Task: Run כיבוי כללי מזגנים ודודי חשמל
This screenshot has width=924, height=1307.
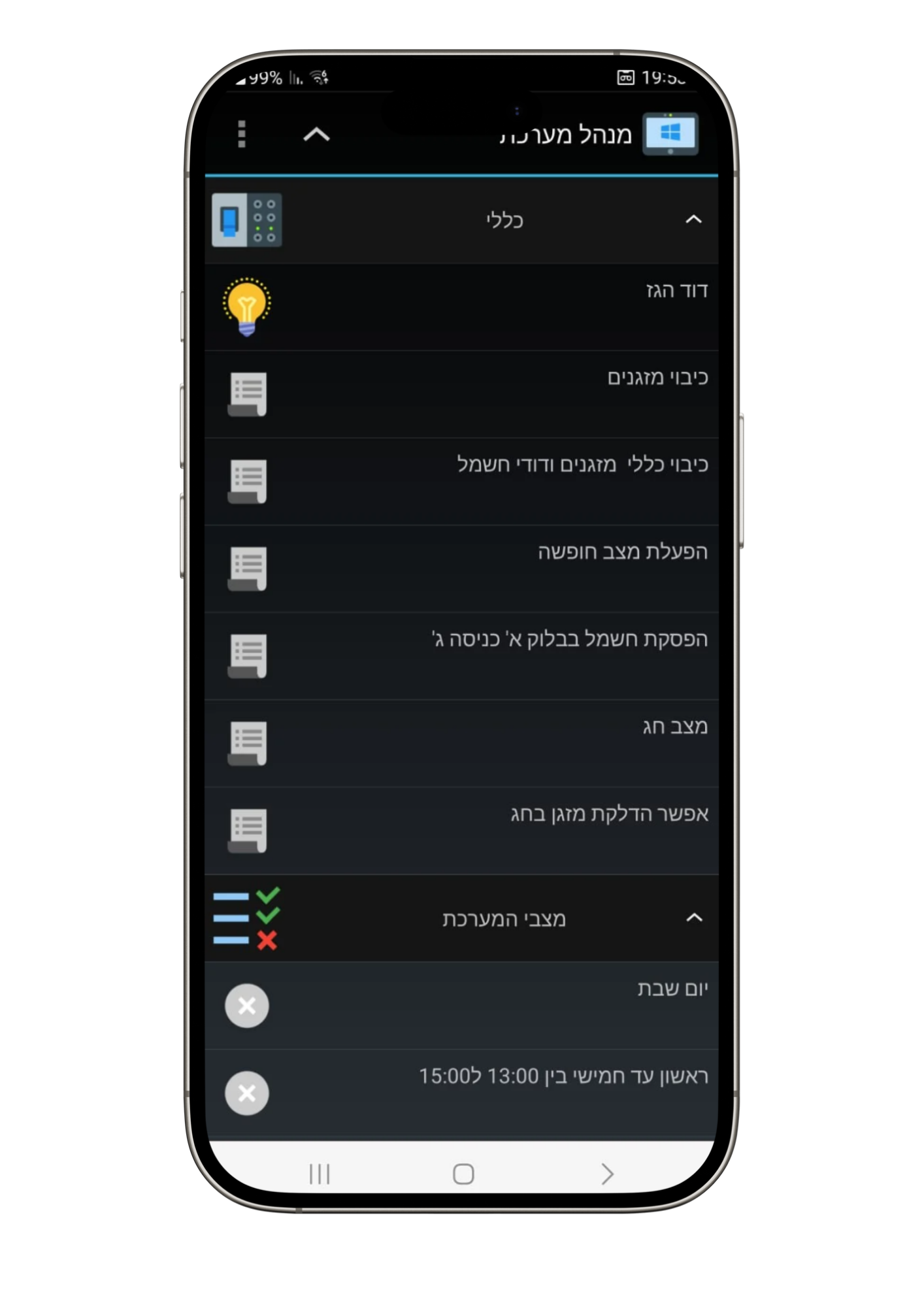Action: click(x=461, y=482)
